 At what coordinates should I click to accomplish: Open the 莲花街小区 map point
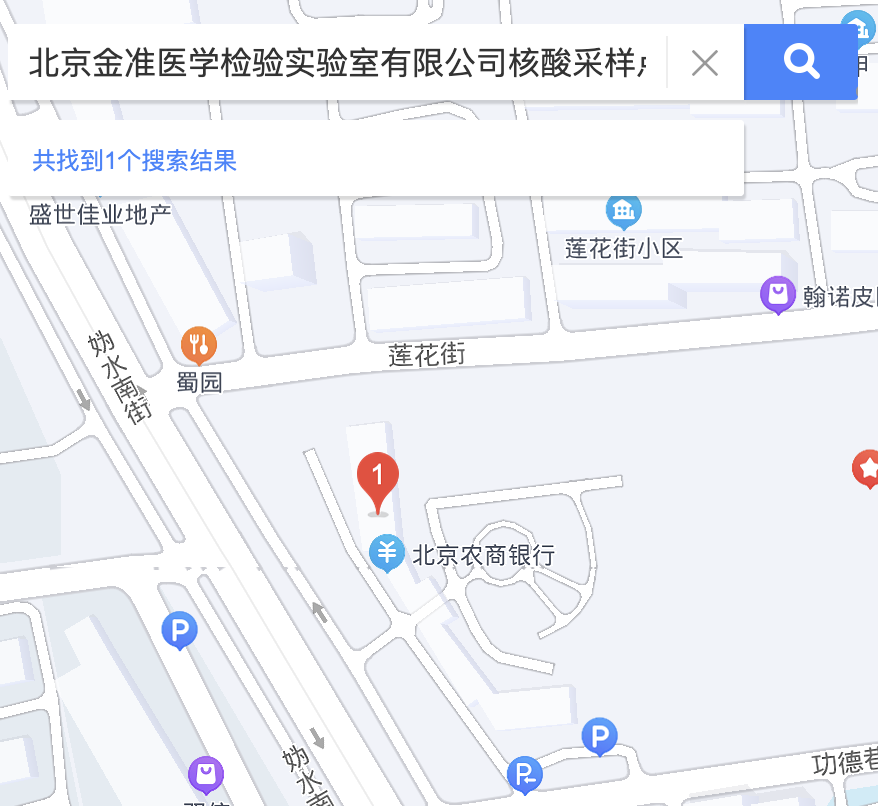(624, 211)
